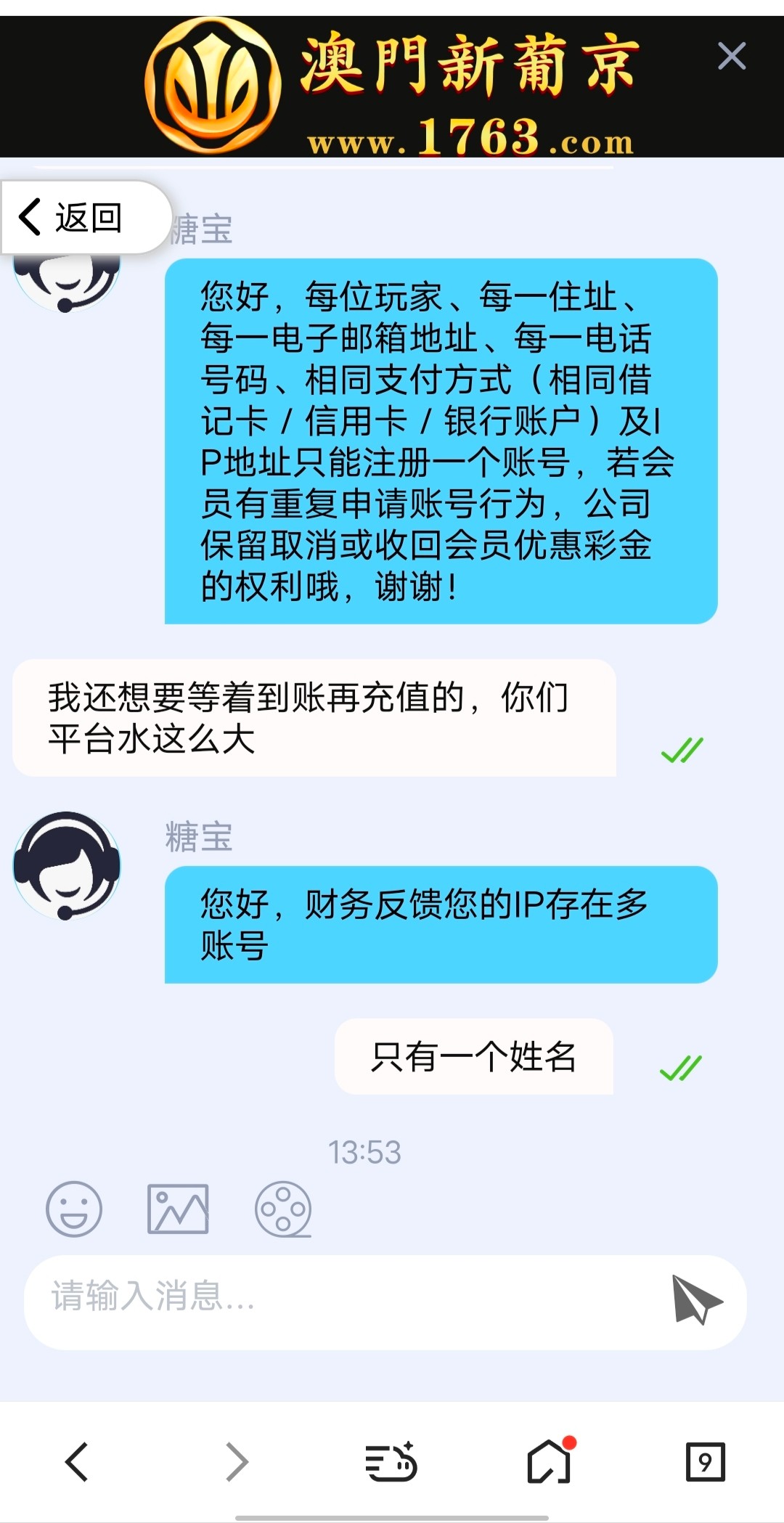Attach an image to the chat
This screenshot has width=784, height=1523.
[x=178, y=1209]
